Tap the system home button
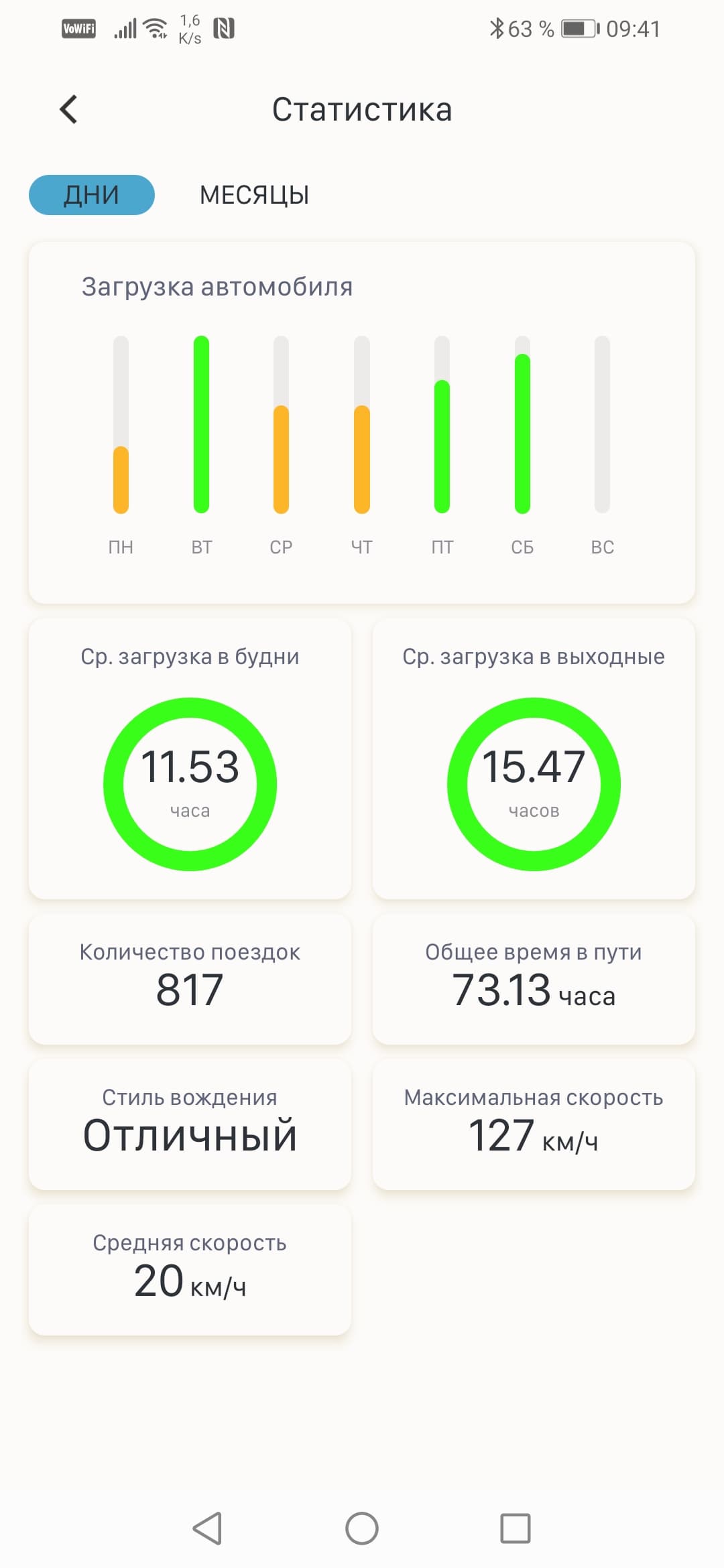 (x=362, y=1528)
